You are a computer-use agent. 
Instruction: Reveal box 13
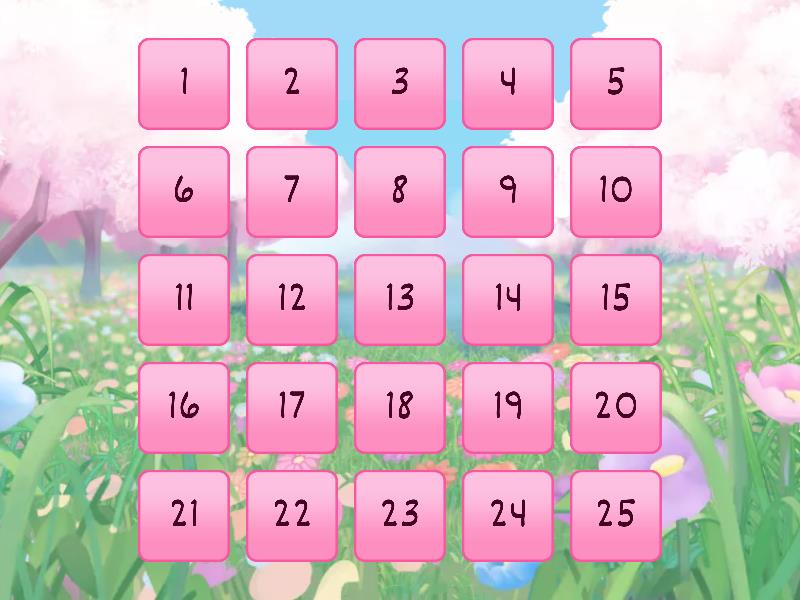[x=400, y=300]
